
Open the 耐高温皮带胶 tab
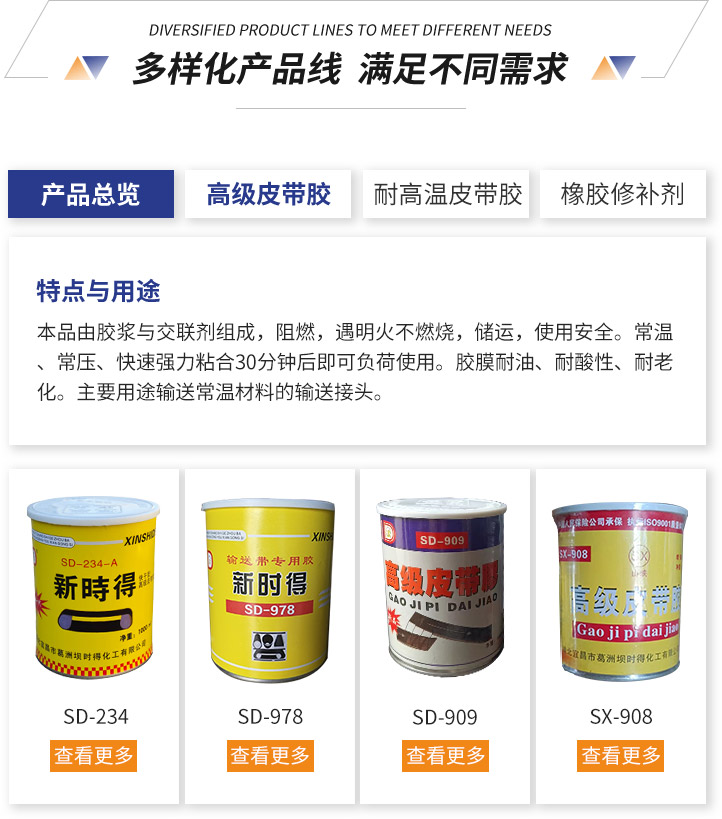coord(447,194)
